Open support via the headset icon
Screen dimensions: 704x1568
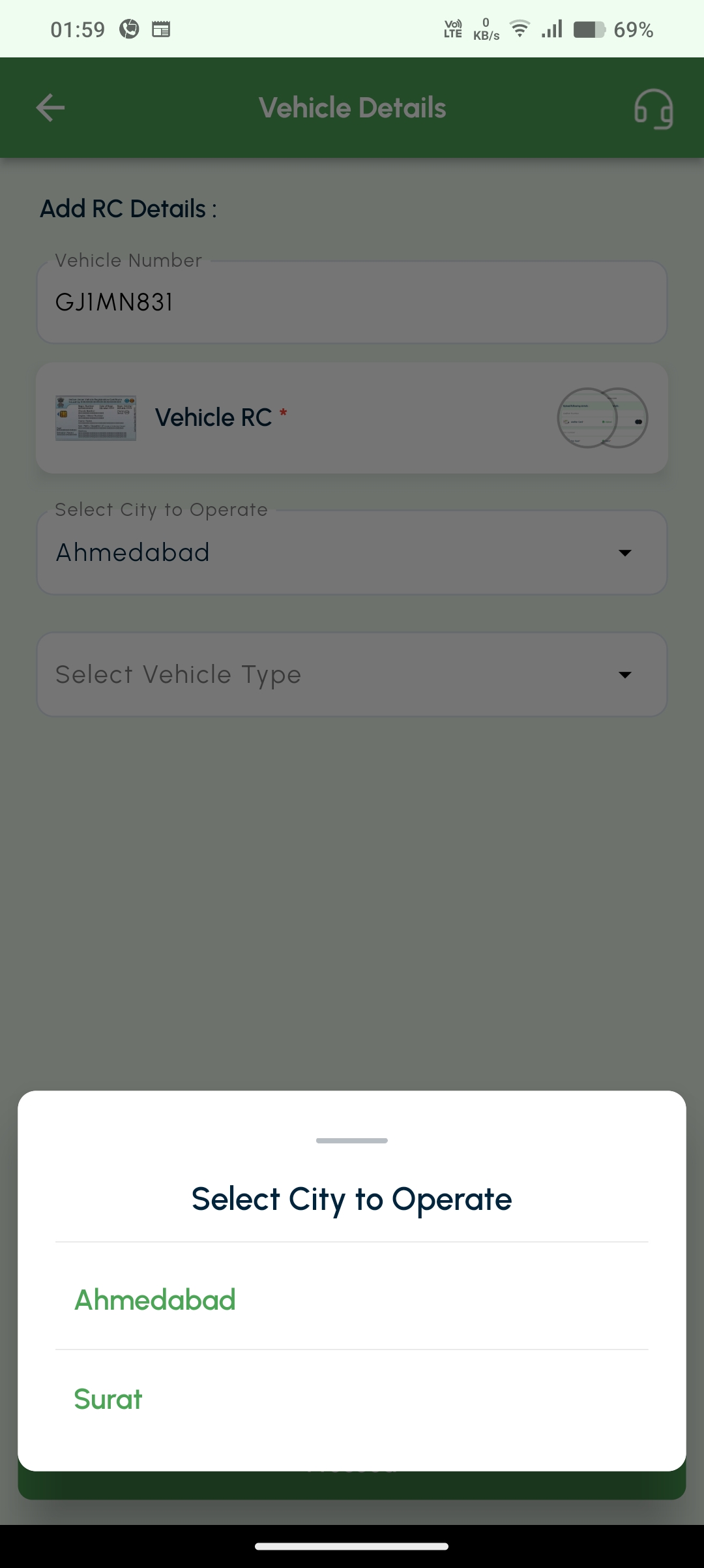pos(654,108)
